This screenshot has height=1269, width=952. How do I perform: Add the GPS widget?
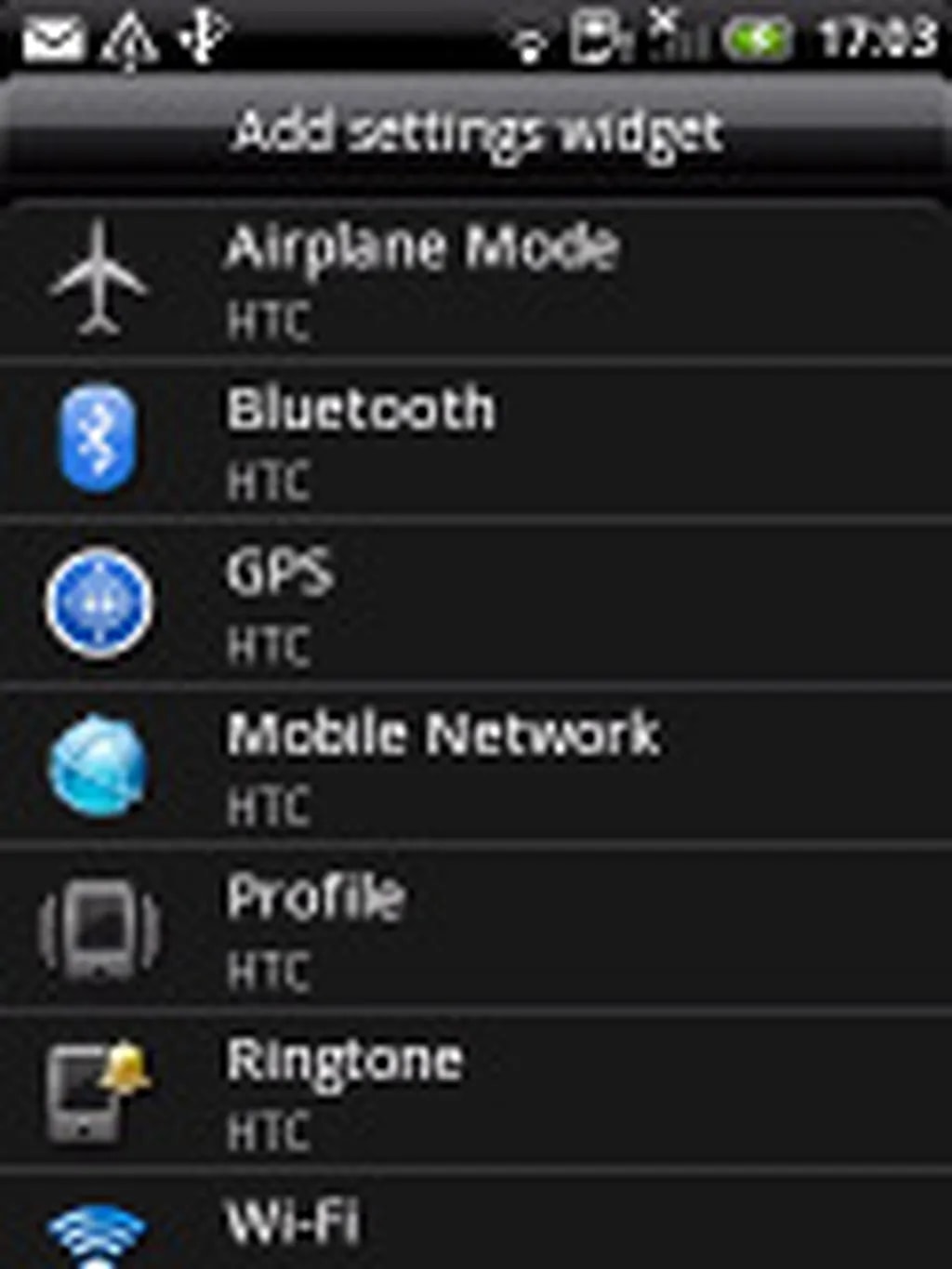[476, 604]
